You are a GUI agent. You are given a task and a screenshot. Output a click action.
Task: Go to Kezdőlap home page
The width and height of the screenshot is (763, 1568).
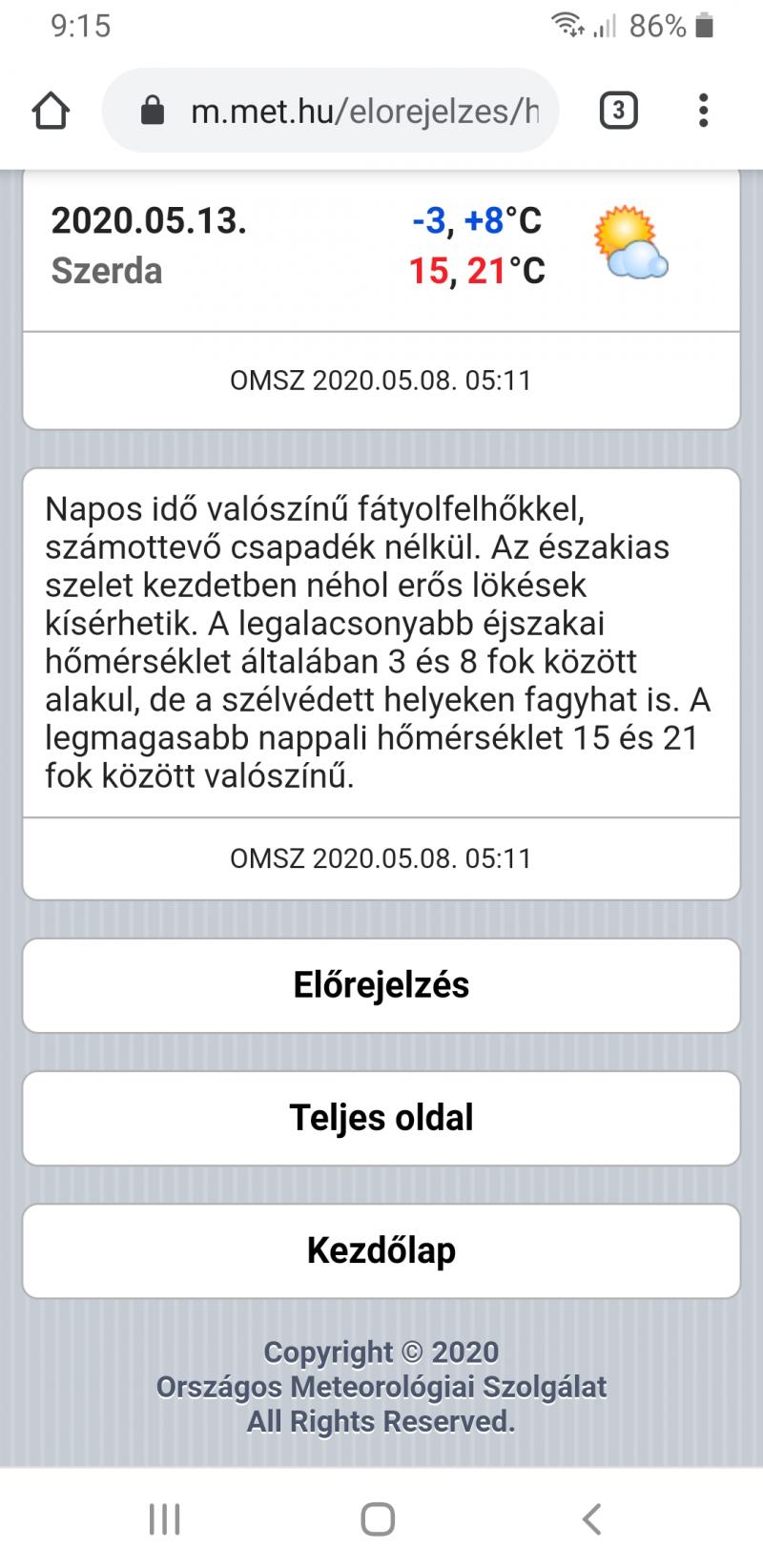(x=381, y=1250)
